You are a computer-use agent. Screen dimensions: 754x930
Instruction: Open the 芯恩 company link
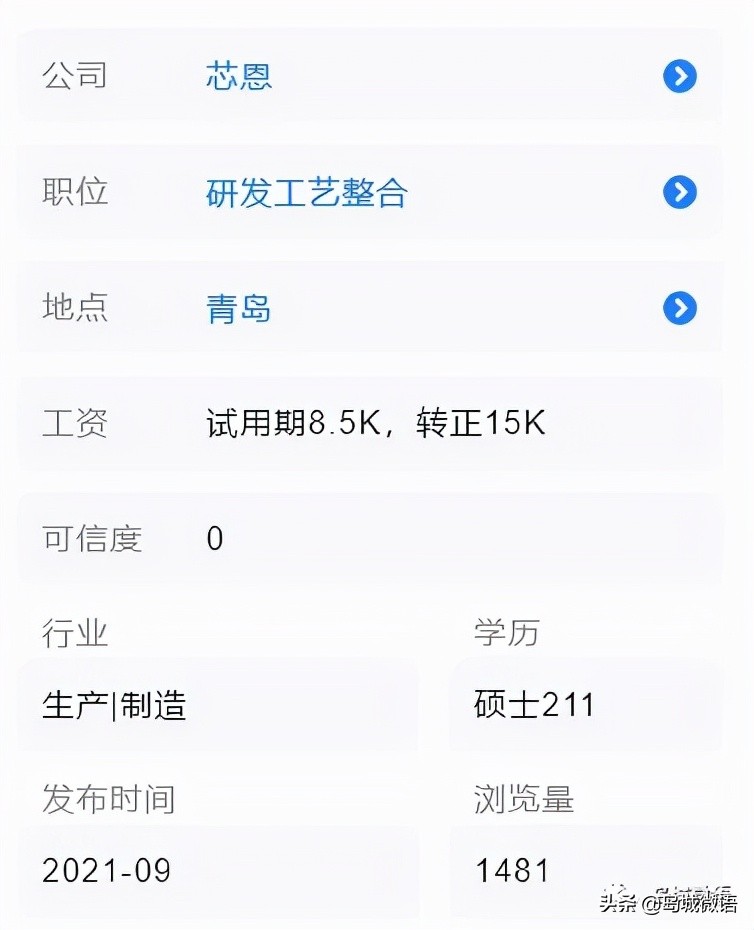(238, 76)
